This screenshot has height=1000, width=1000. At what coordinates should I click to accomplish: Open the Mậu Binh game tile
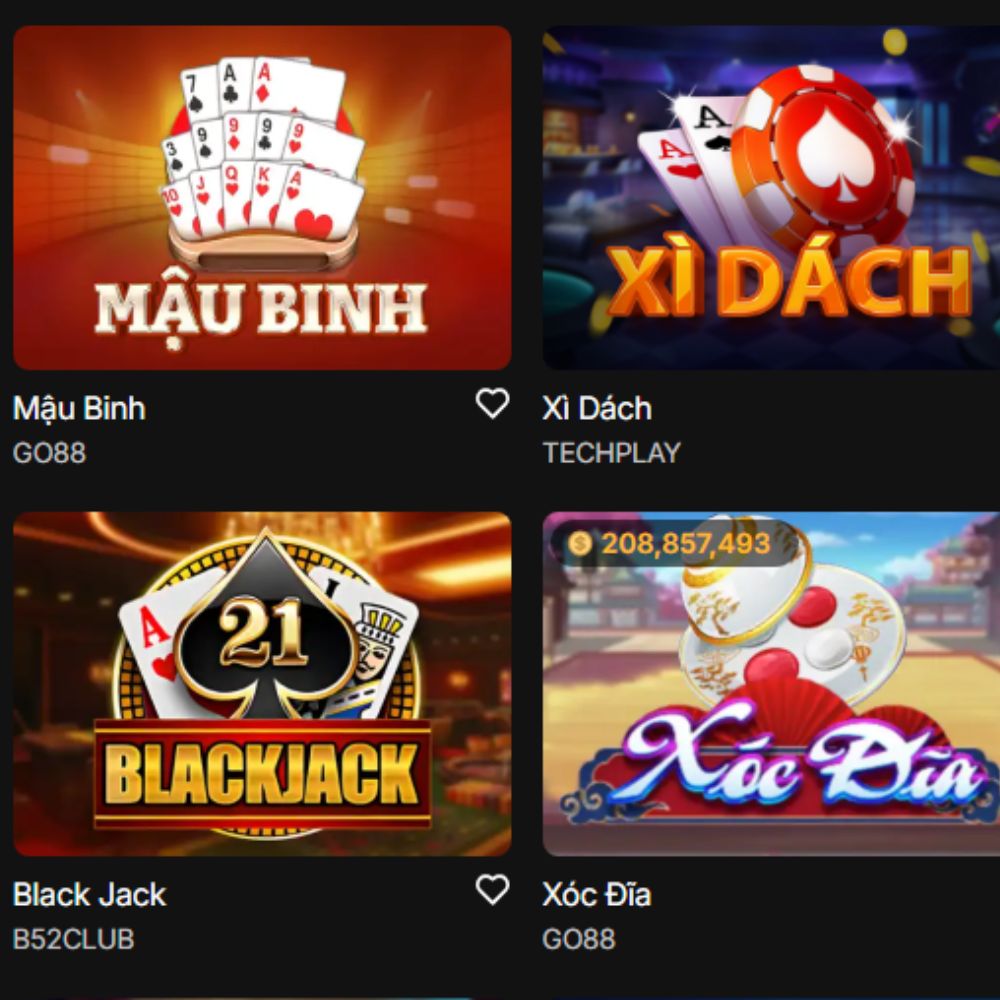(x=262, y=198)
